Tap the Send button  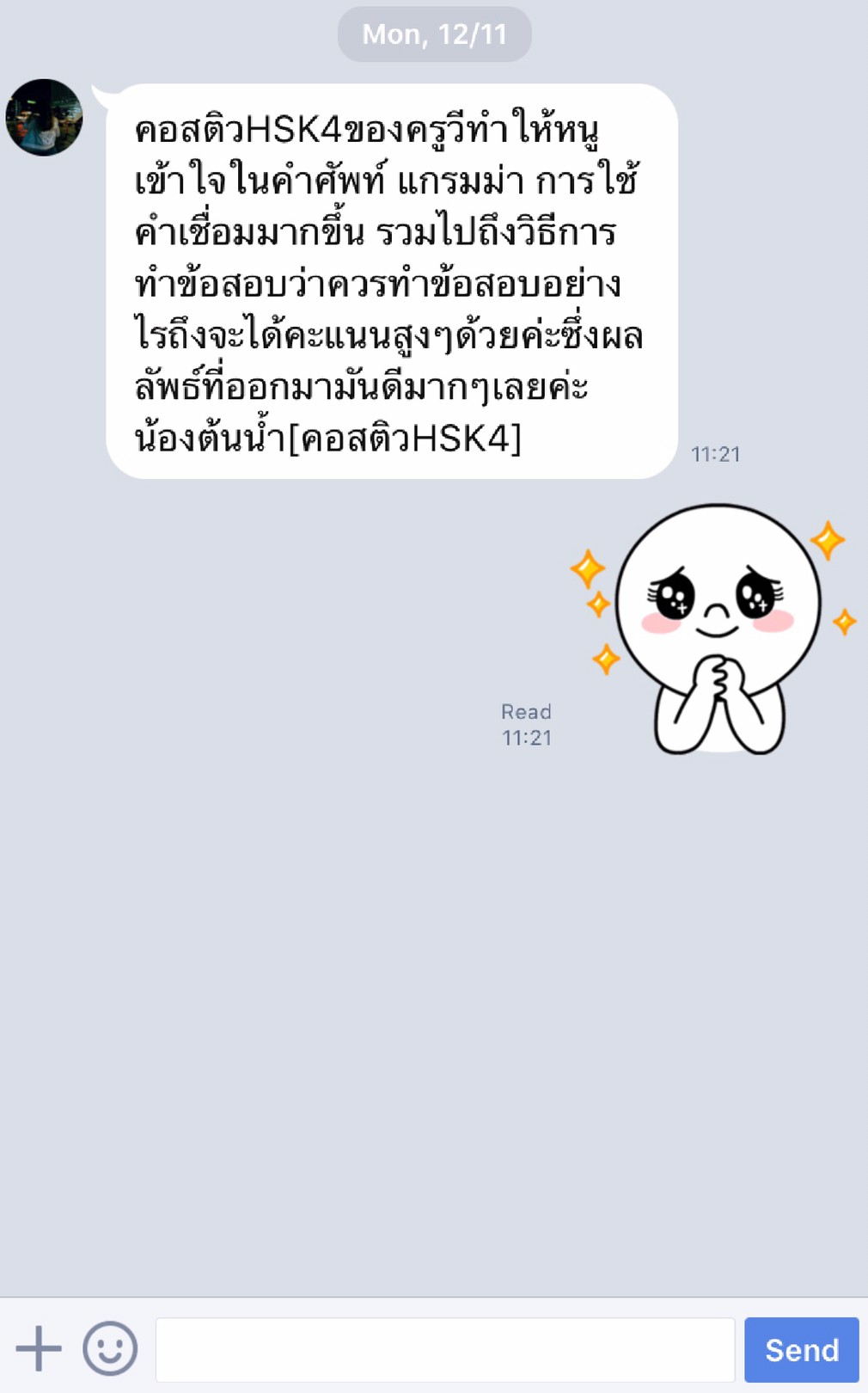[x=802, y=1350]
